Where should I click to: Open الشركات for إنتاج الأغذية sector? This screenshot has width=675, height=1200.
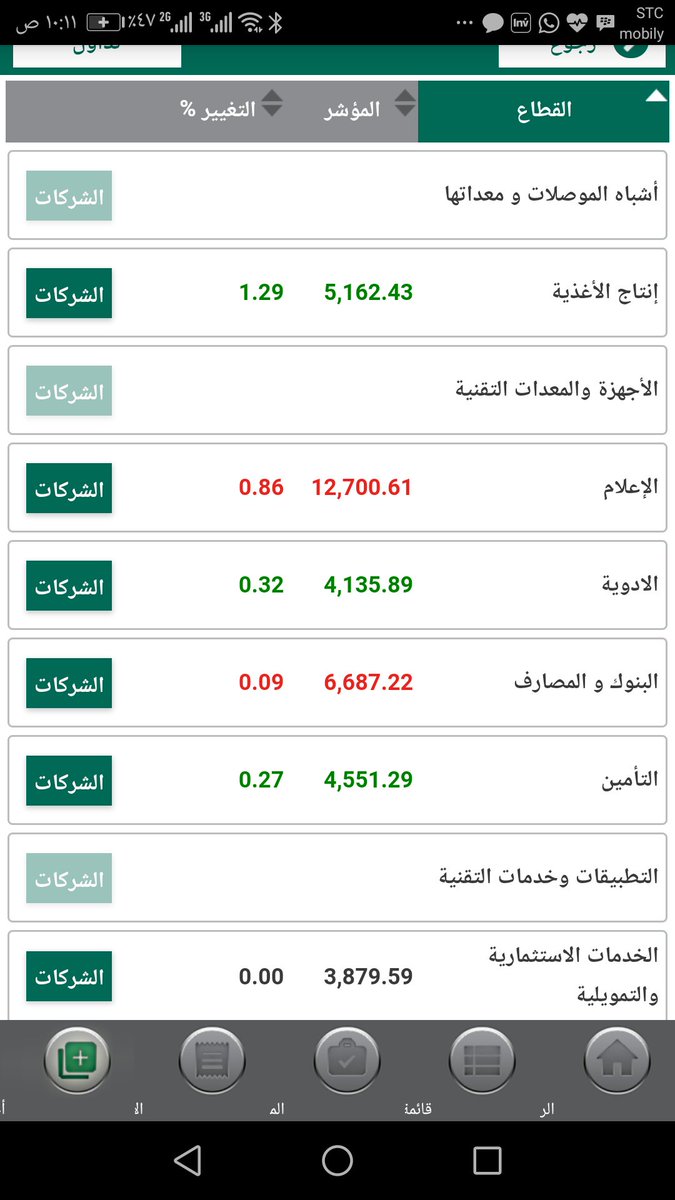click(x=69, y=293)
